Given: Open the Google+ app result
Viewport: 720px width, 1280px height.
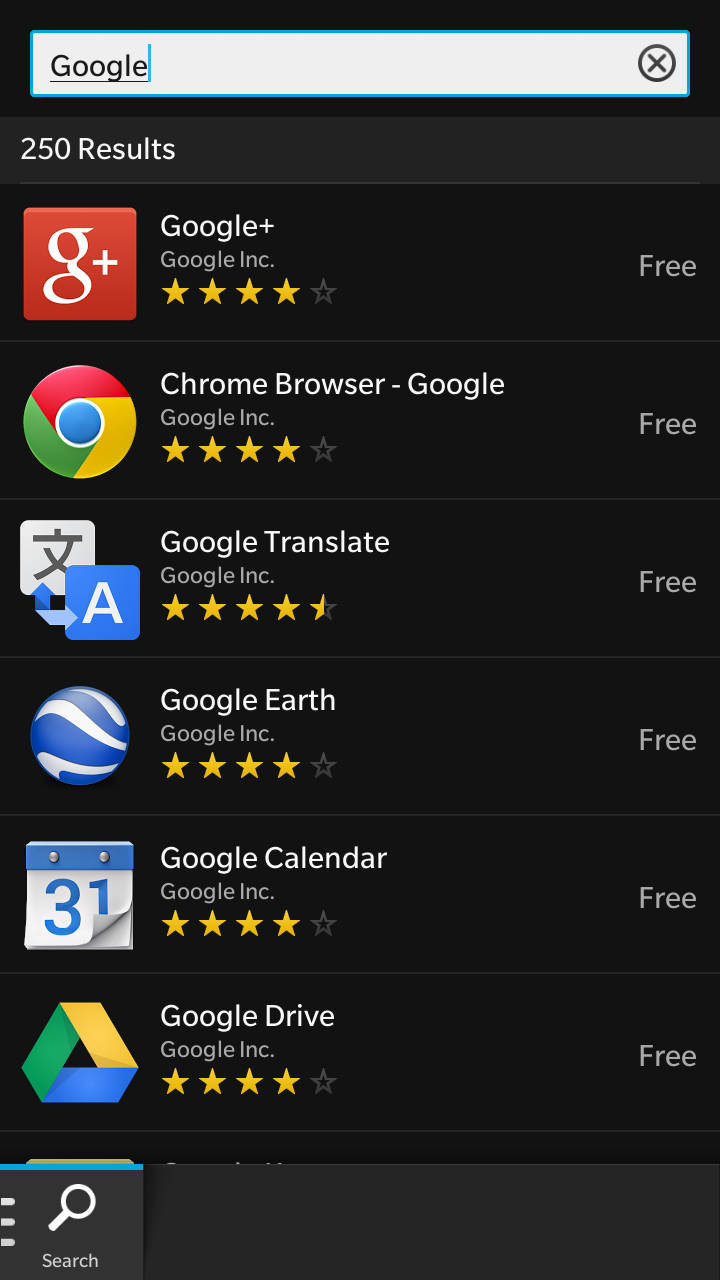Looking at the screenshot, I should (360, 263).
